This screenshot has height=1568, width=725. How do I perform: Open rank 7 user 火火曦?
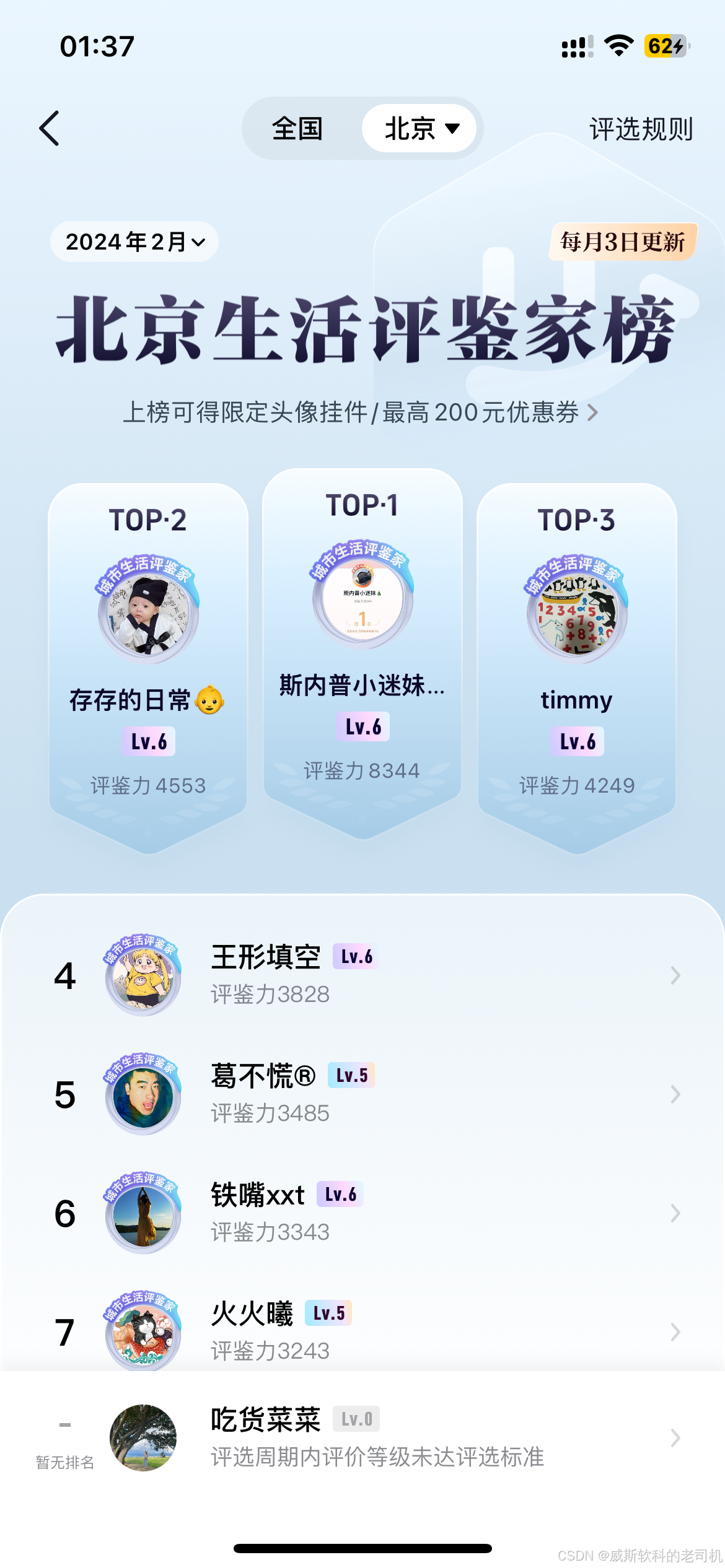click(x=362, y=1331)
